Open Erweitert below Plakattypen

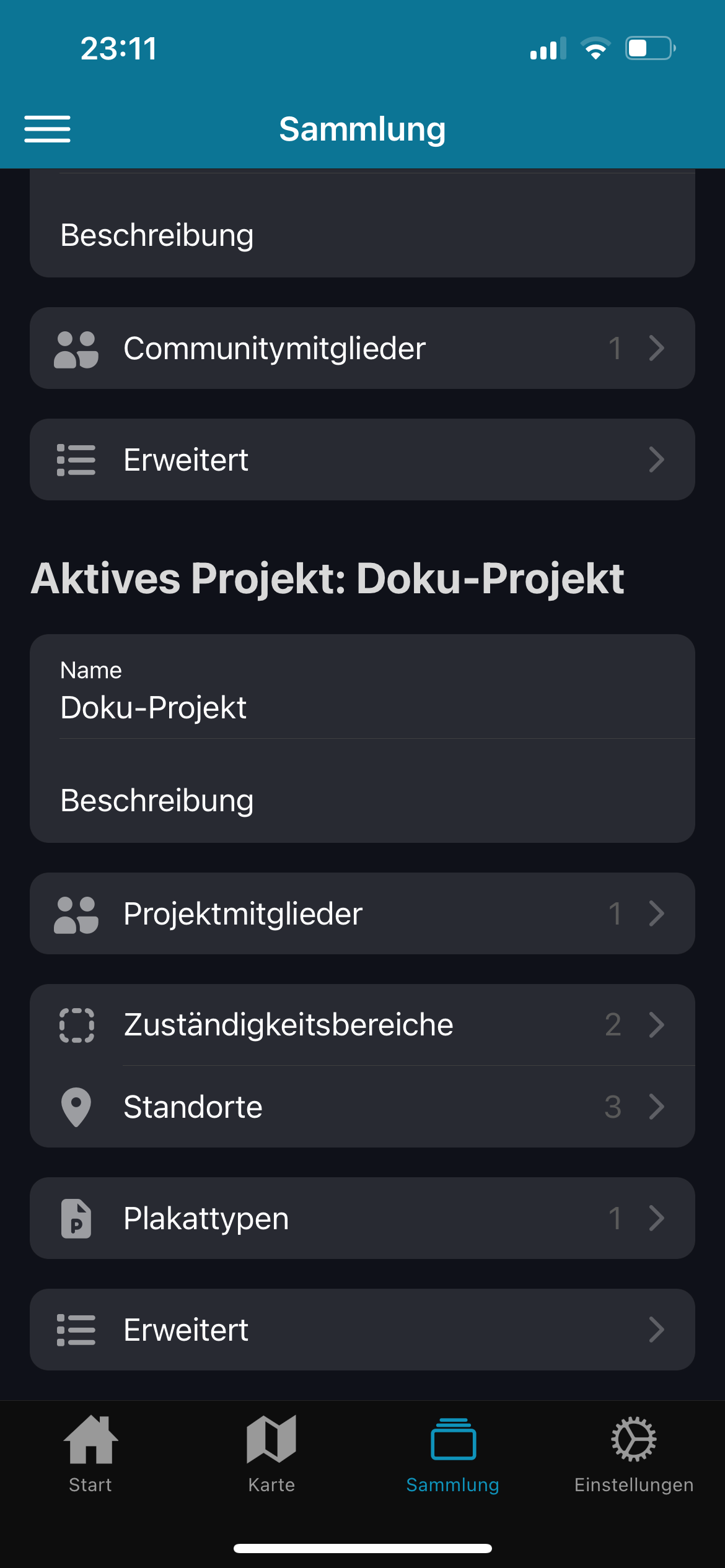[x=362, y=1330]
